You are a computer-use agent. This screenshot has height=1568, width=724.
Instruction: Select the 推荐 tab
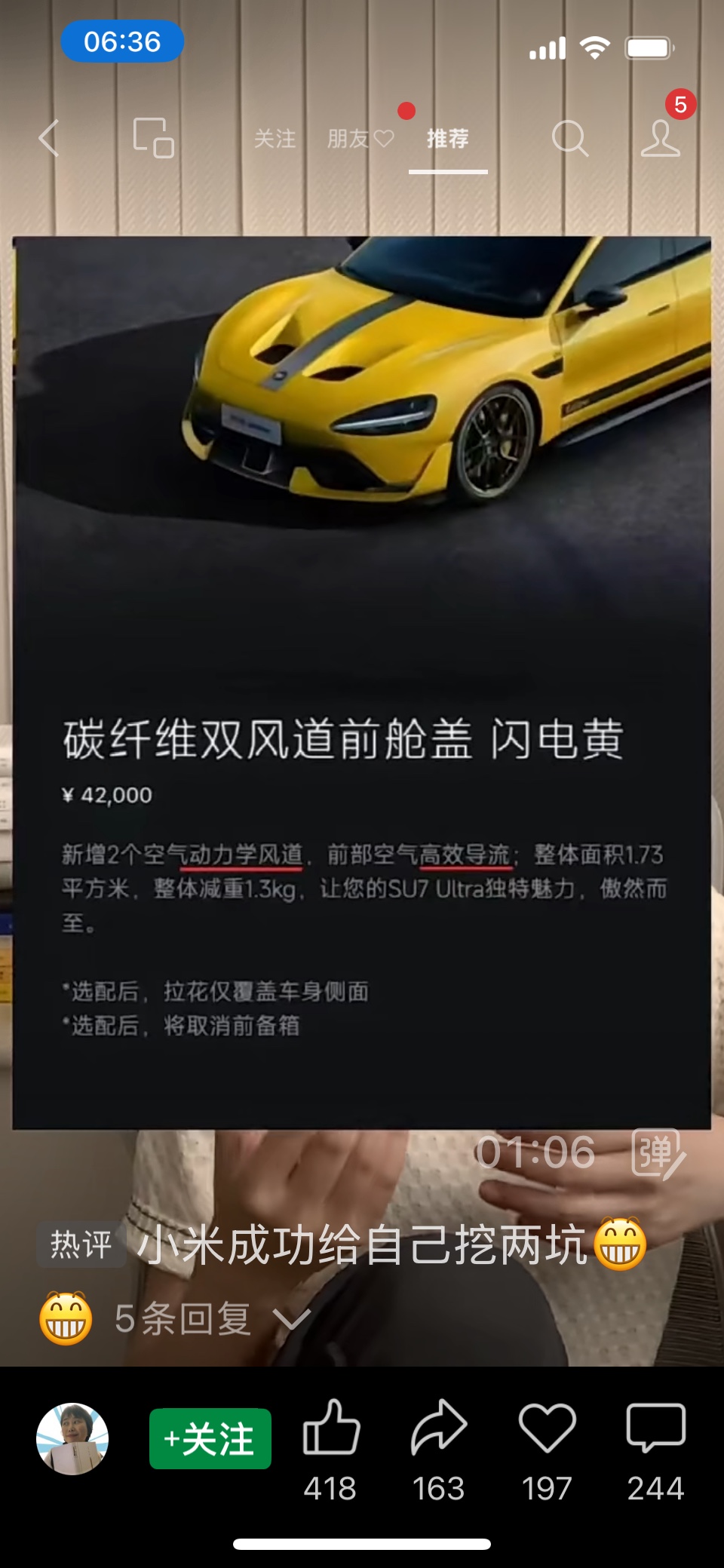447,139
